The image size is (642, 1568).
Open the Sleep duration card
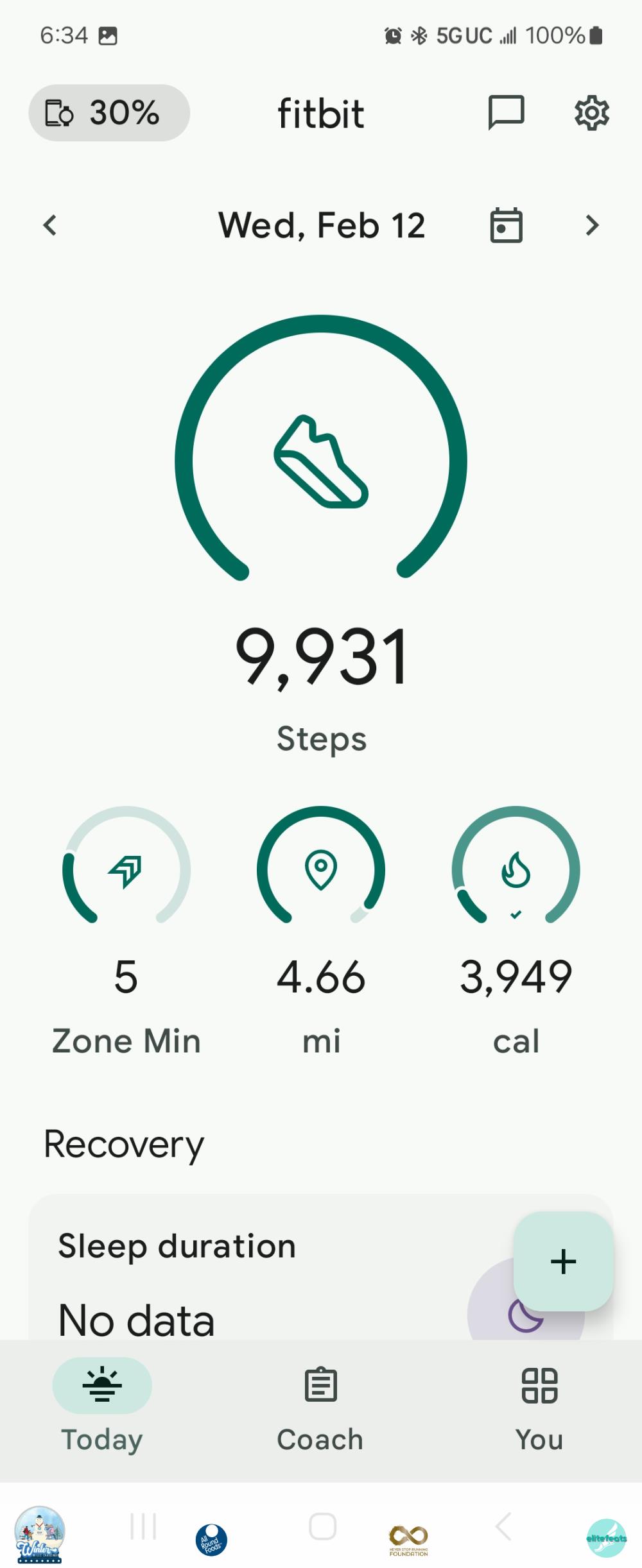257,1277
